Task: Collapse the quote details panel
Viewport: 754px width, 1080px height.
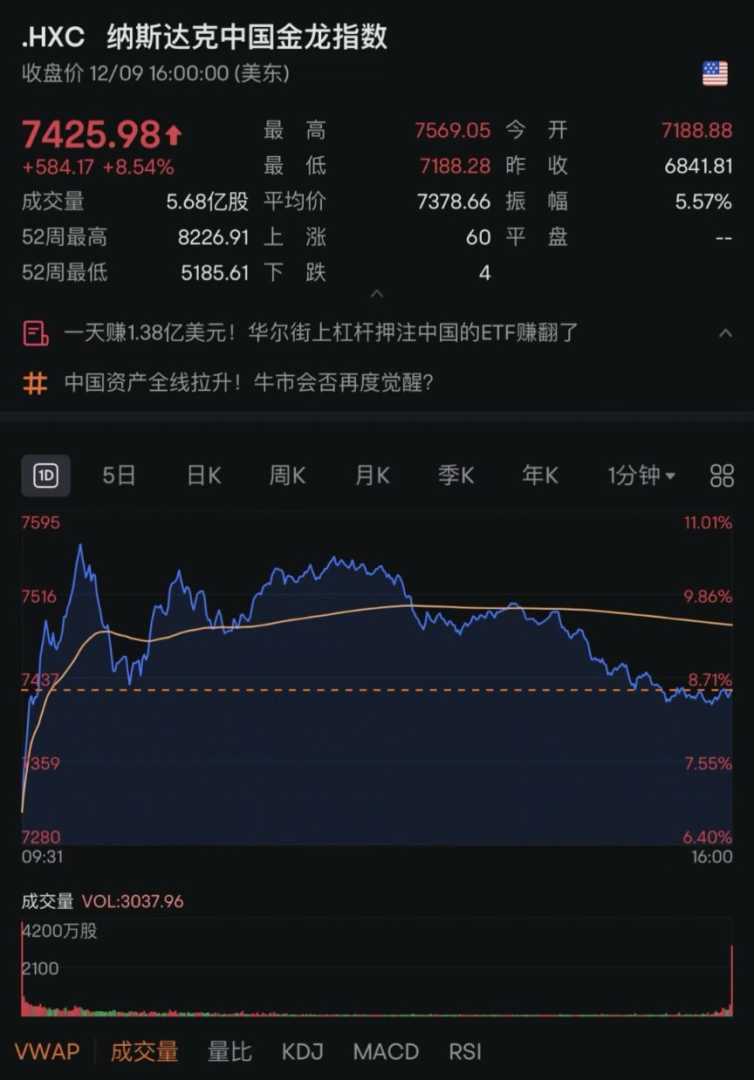Action: tap(376, 294)
